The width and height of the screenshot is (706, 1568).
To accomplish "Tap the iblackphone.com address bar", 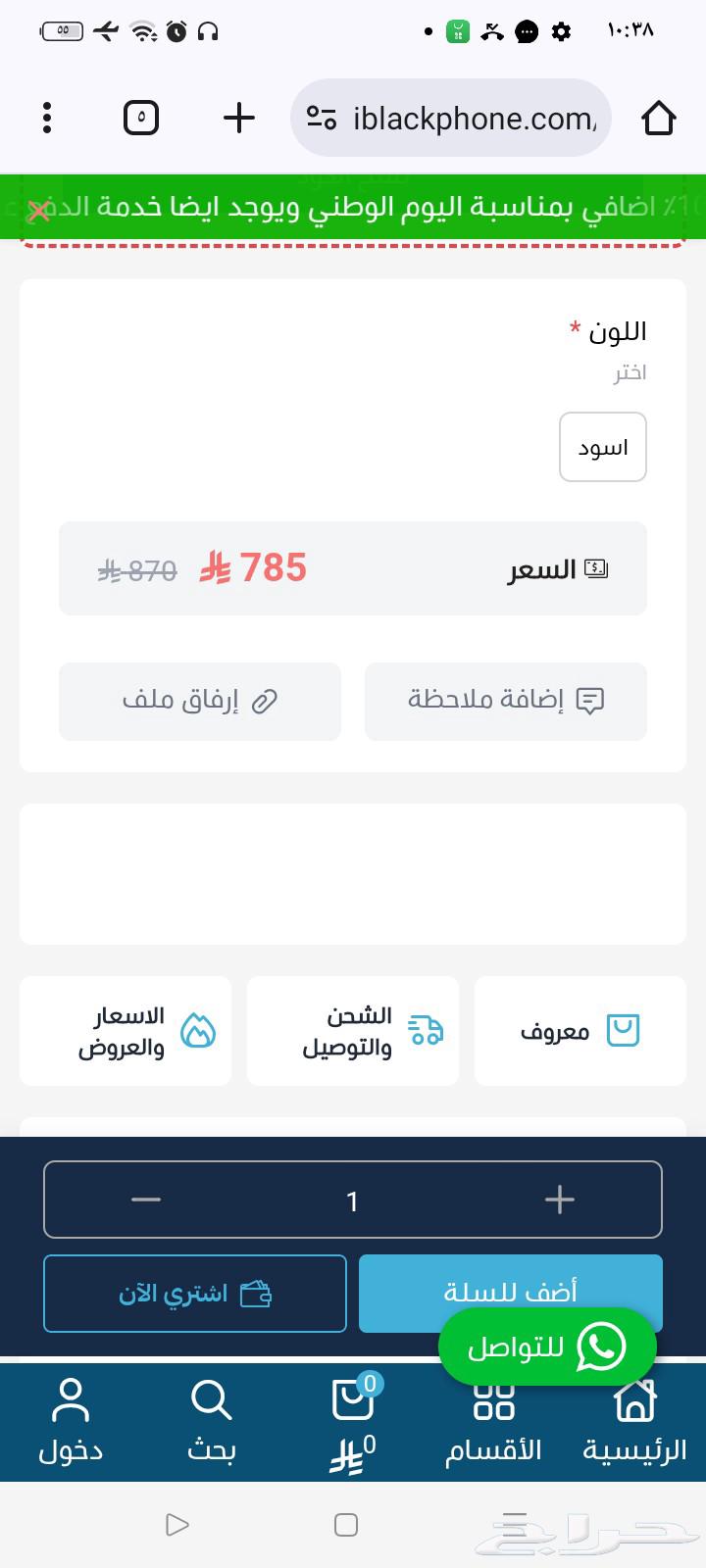I will pyautogui.click(x=451, y=118).
